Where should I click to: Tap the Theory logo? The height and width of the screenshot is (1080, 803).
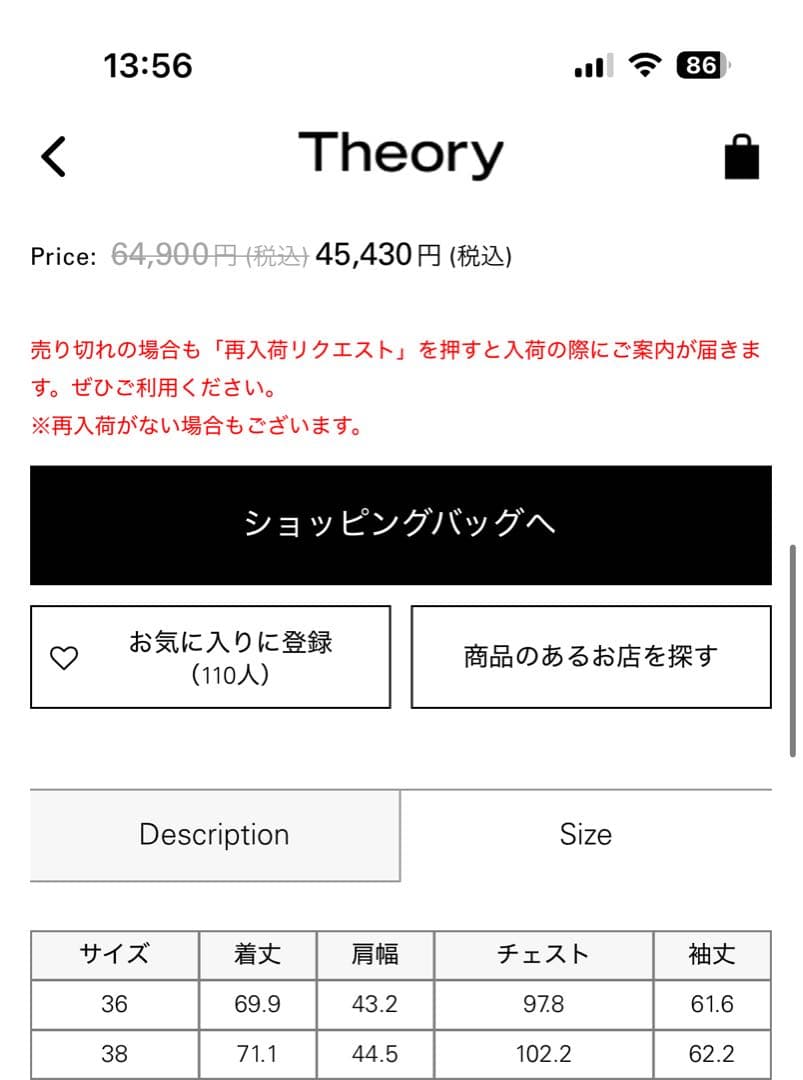click(401, 154)
